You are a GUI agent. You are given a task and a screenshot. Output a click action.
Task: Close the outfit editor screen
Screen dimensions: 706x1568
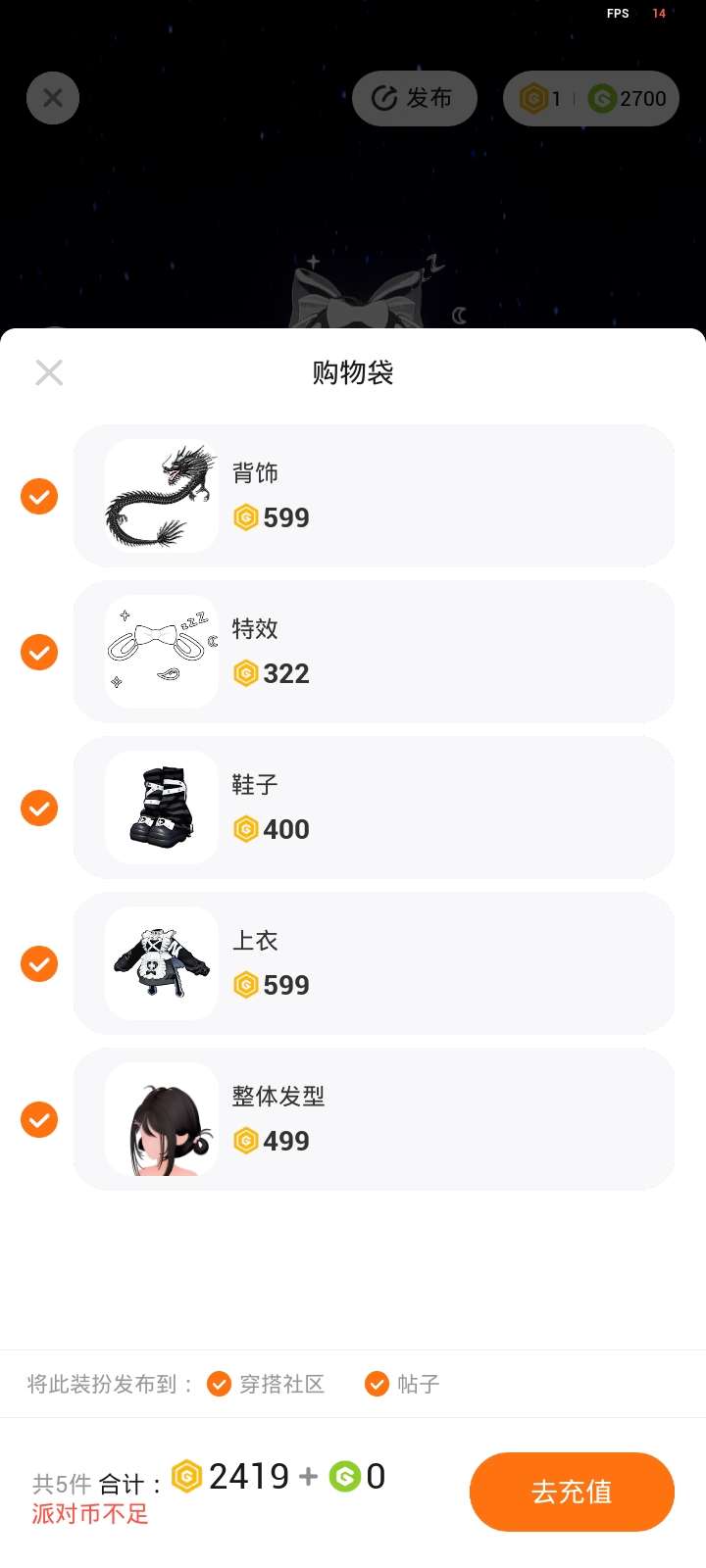(53, 98)
